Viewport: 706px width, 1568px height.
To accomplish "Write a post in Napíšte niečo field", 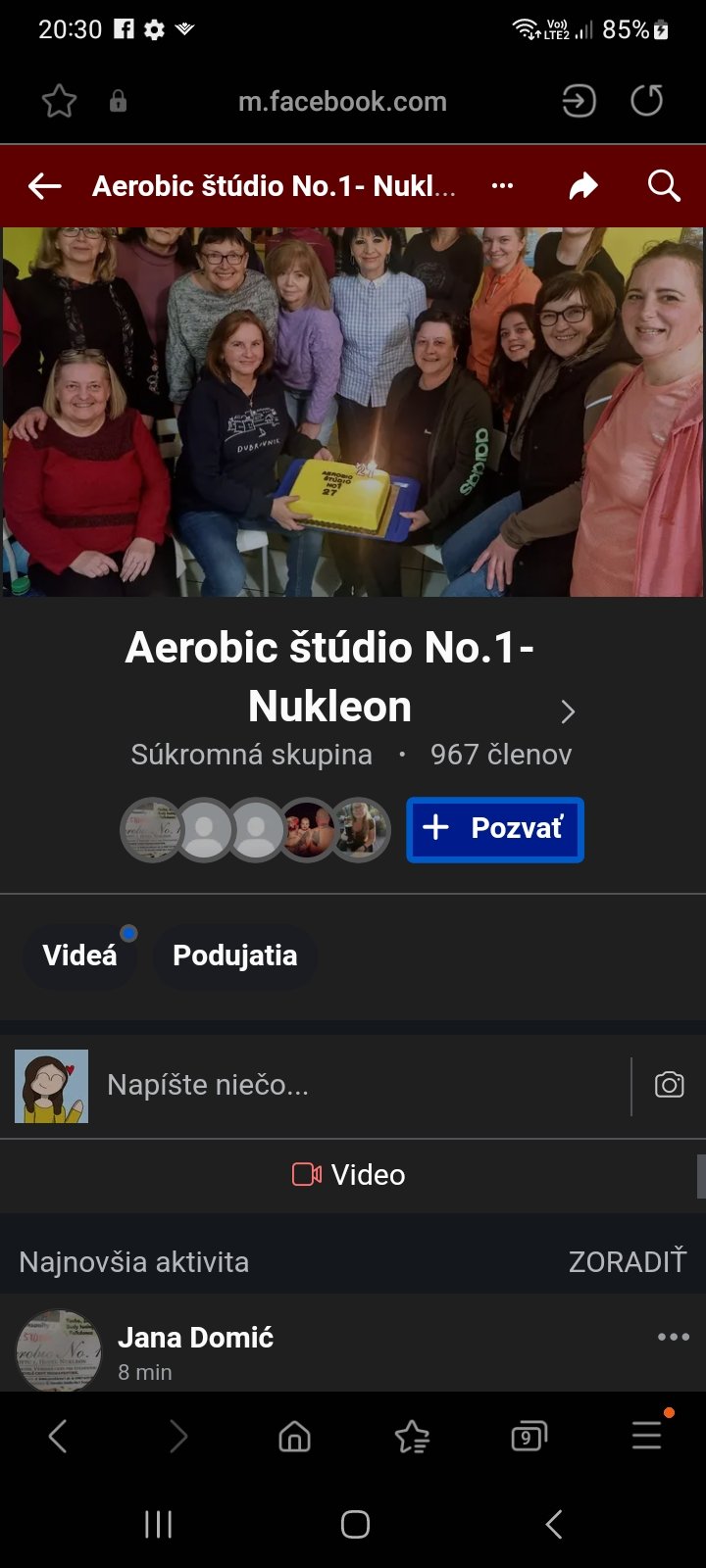I will pos(353,1085).
